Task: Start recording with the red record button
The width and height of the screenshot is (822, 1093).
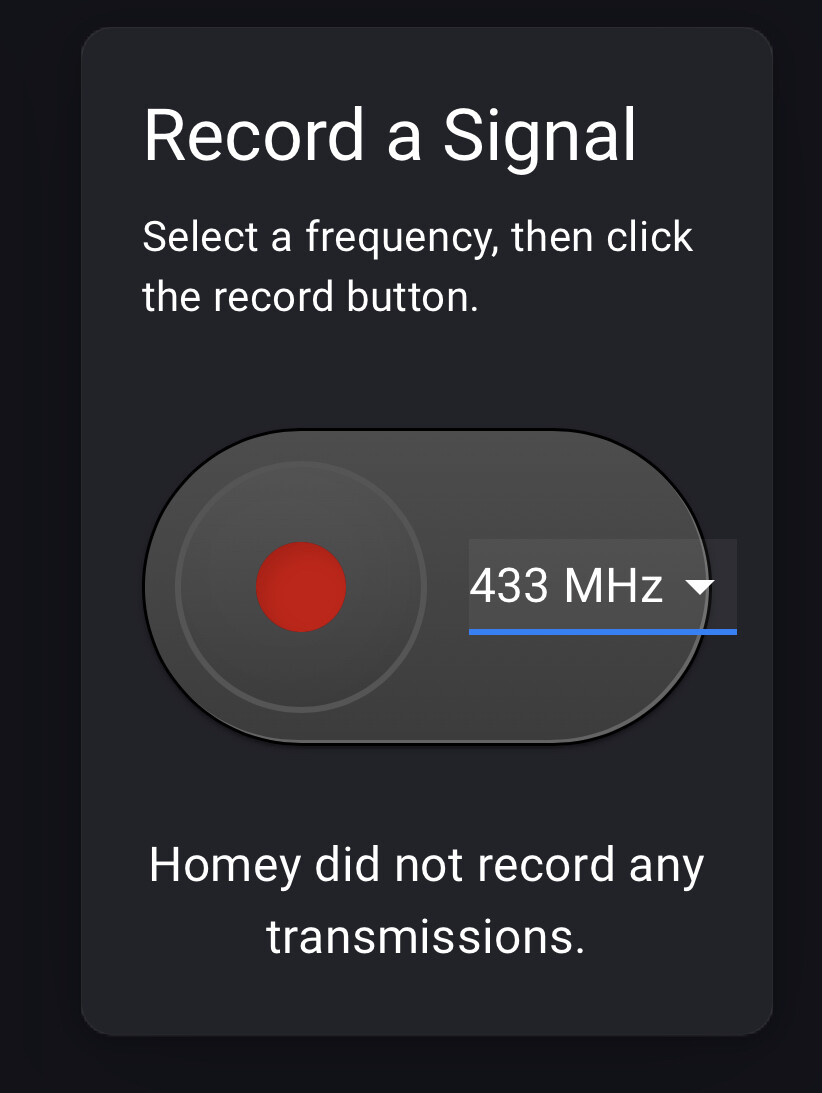Action: click(301, 587)
